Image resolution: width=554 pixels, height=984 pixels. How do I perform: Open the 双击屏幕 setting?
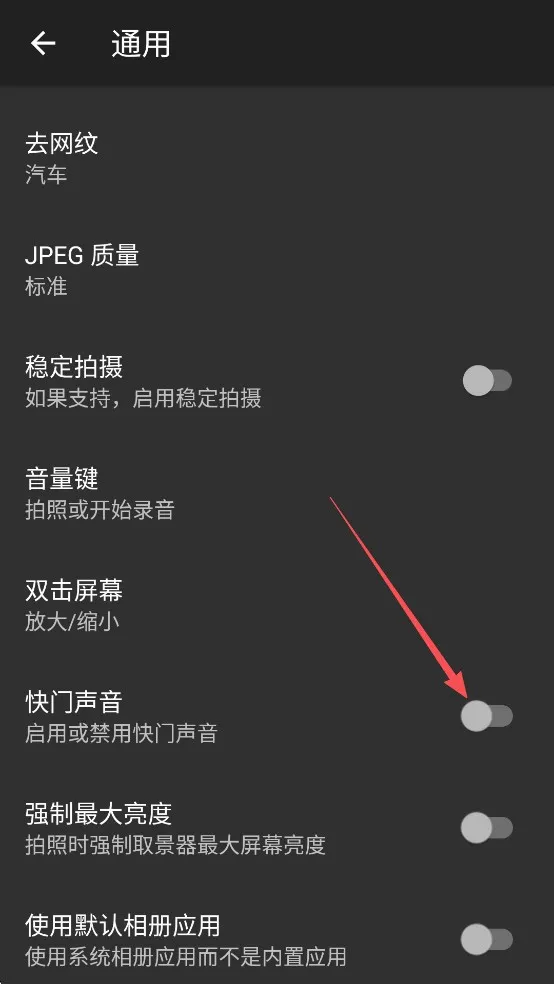277,604
